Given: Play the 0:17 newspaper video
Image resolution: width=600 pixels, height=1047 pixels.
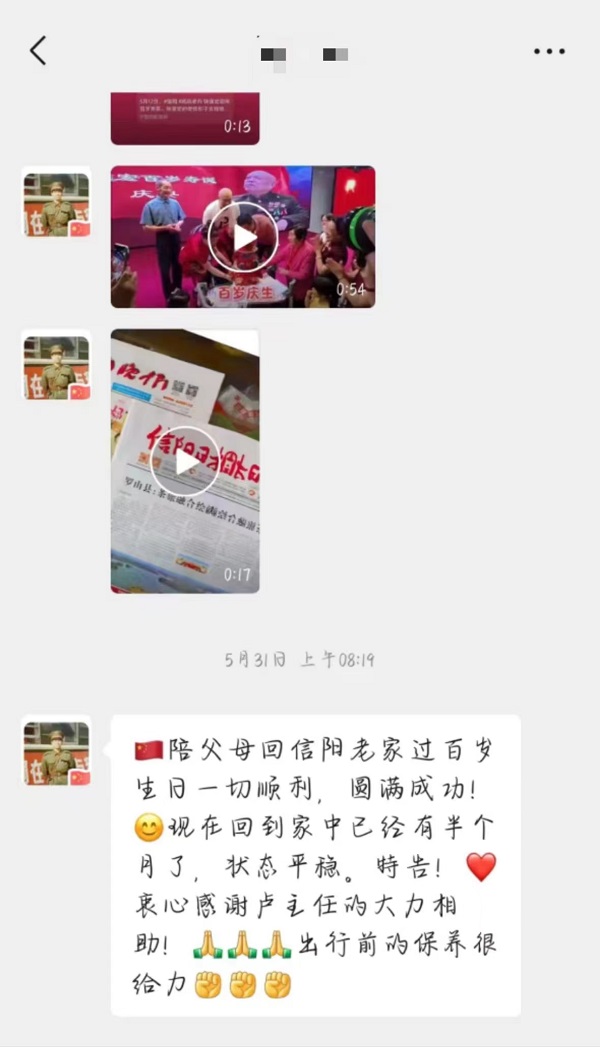Looking at the screenshot, I should click(x=185, y=461).
